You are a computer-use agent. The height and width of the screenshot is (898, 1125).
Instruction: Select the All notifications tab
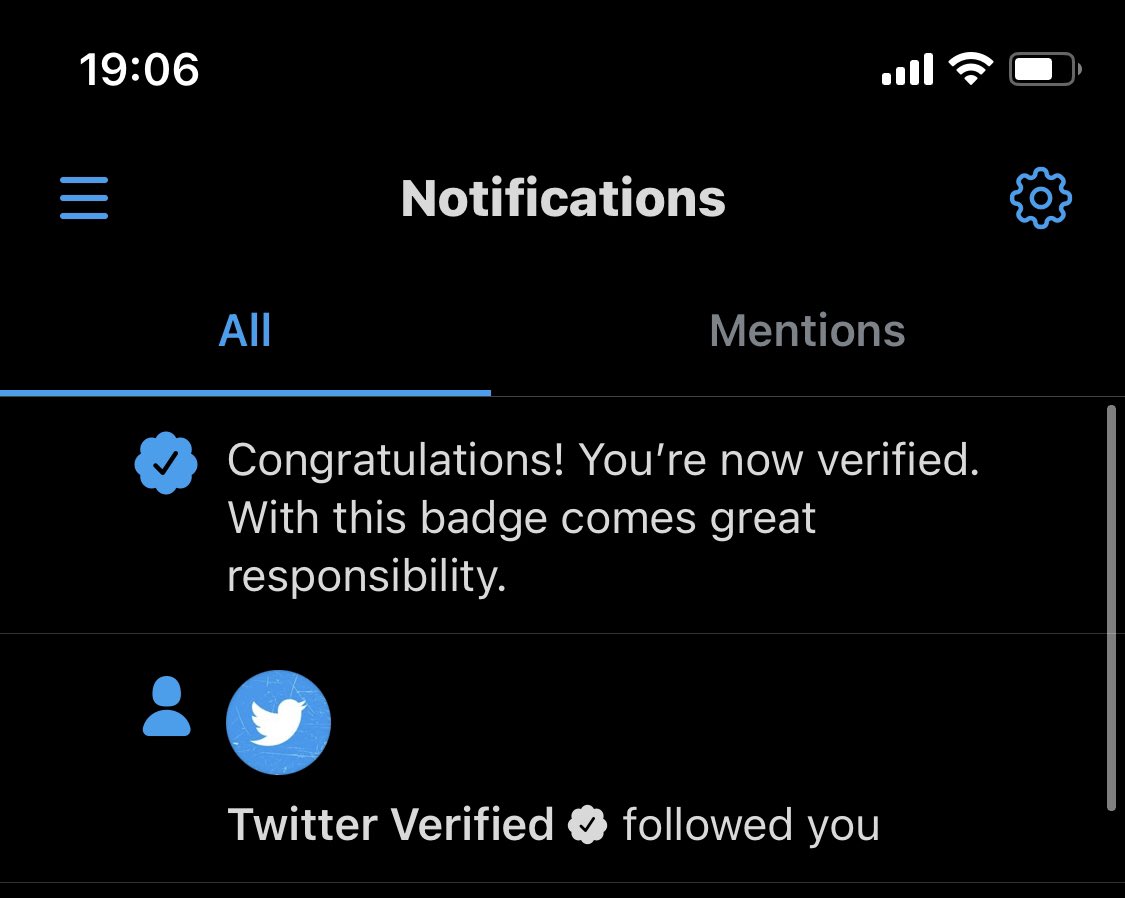pos(245,331)
